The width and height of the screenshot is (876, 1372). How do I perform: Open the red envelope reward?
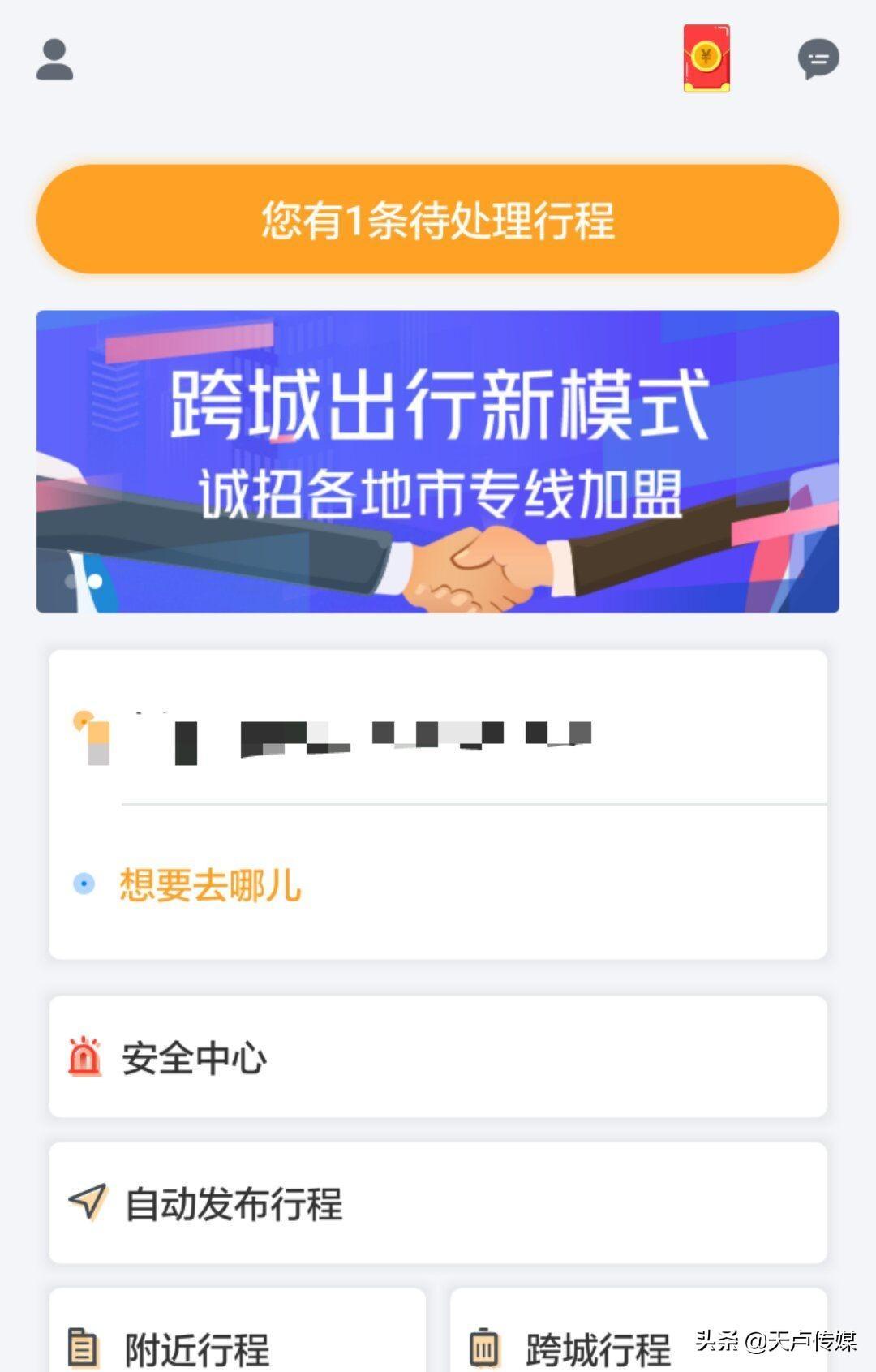click(x=706, y=58)
